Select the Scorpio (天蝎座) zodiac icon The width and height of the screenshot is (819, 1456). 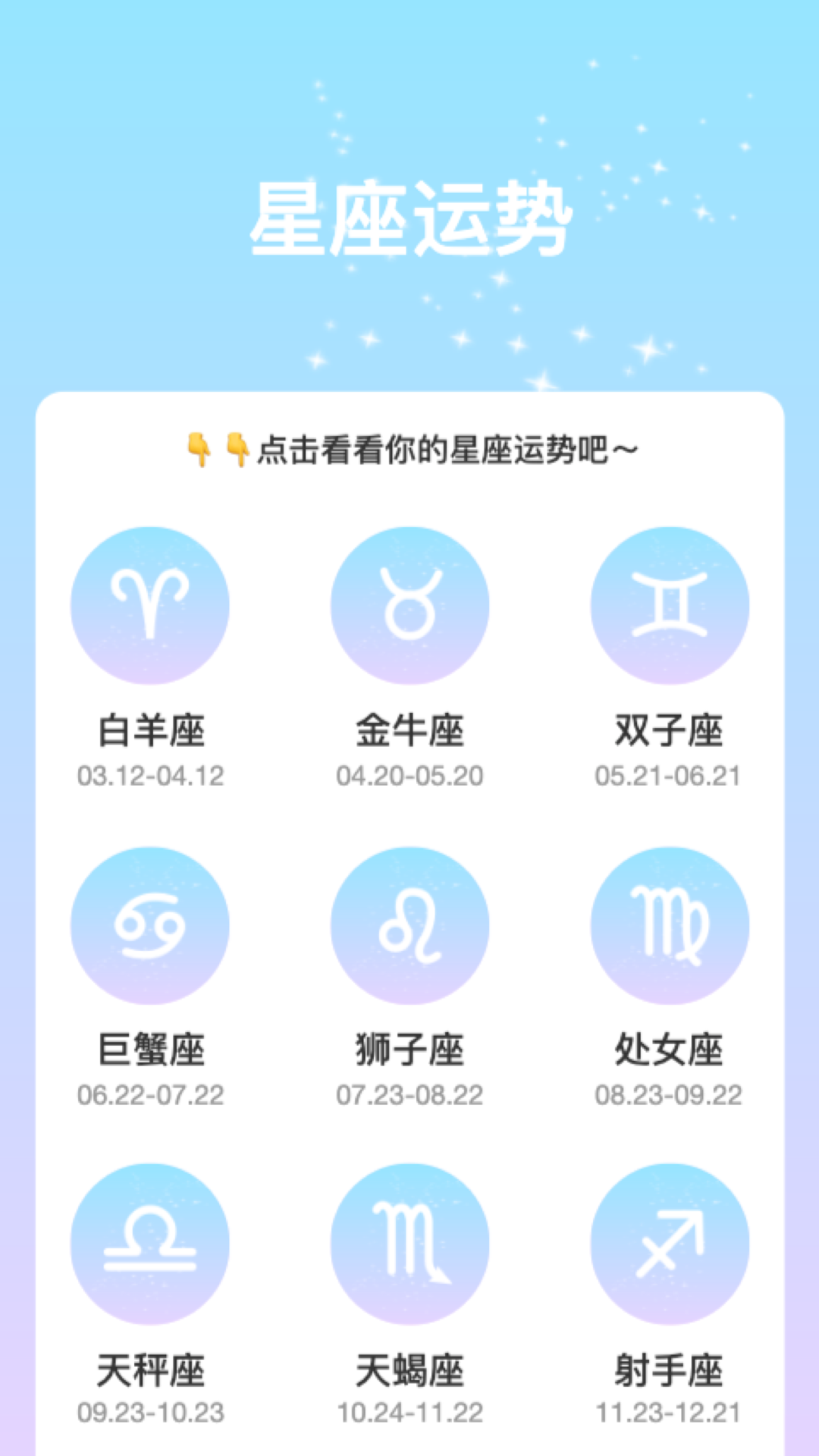[409, 1241]
